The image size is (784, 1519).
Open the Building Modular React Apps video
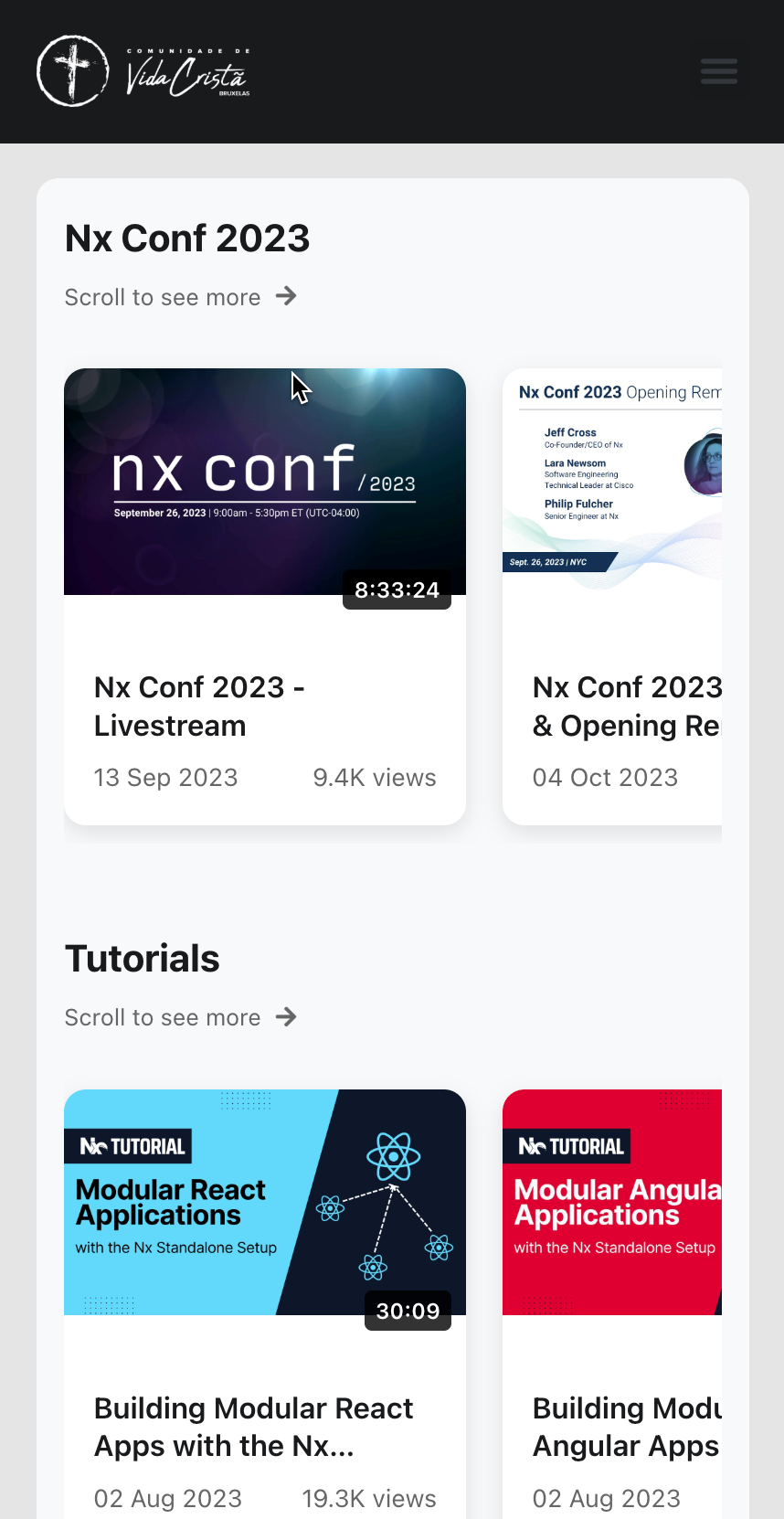coord(265,1304)
